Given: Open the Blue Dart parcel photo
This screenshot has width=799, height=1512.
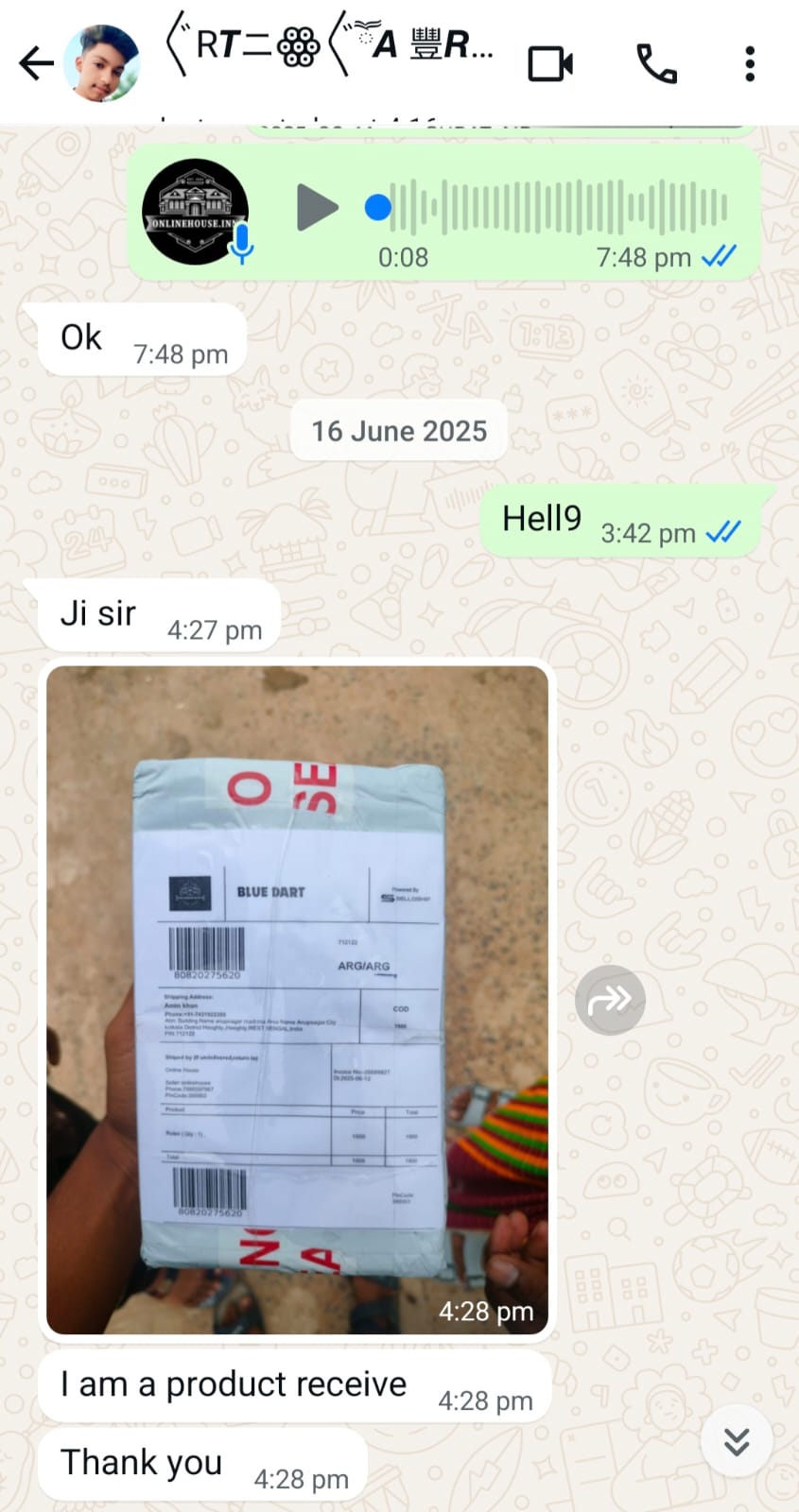Looking at the screenshot, I should coord(297,999).
